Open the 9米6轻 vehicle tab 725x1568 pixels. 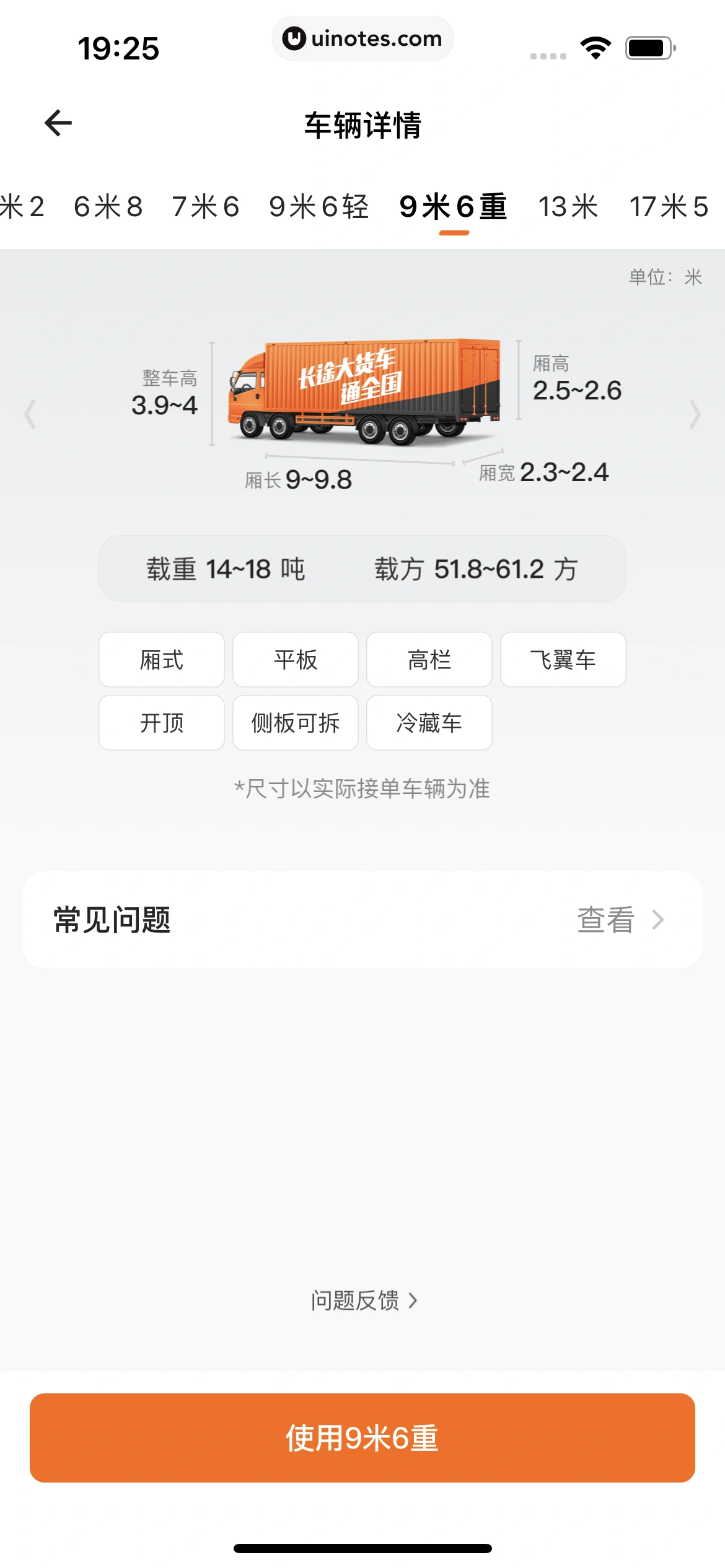(320, 207)
